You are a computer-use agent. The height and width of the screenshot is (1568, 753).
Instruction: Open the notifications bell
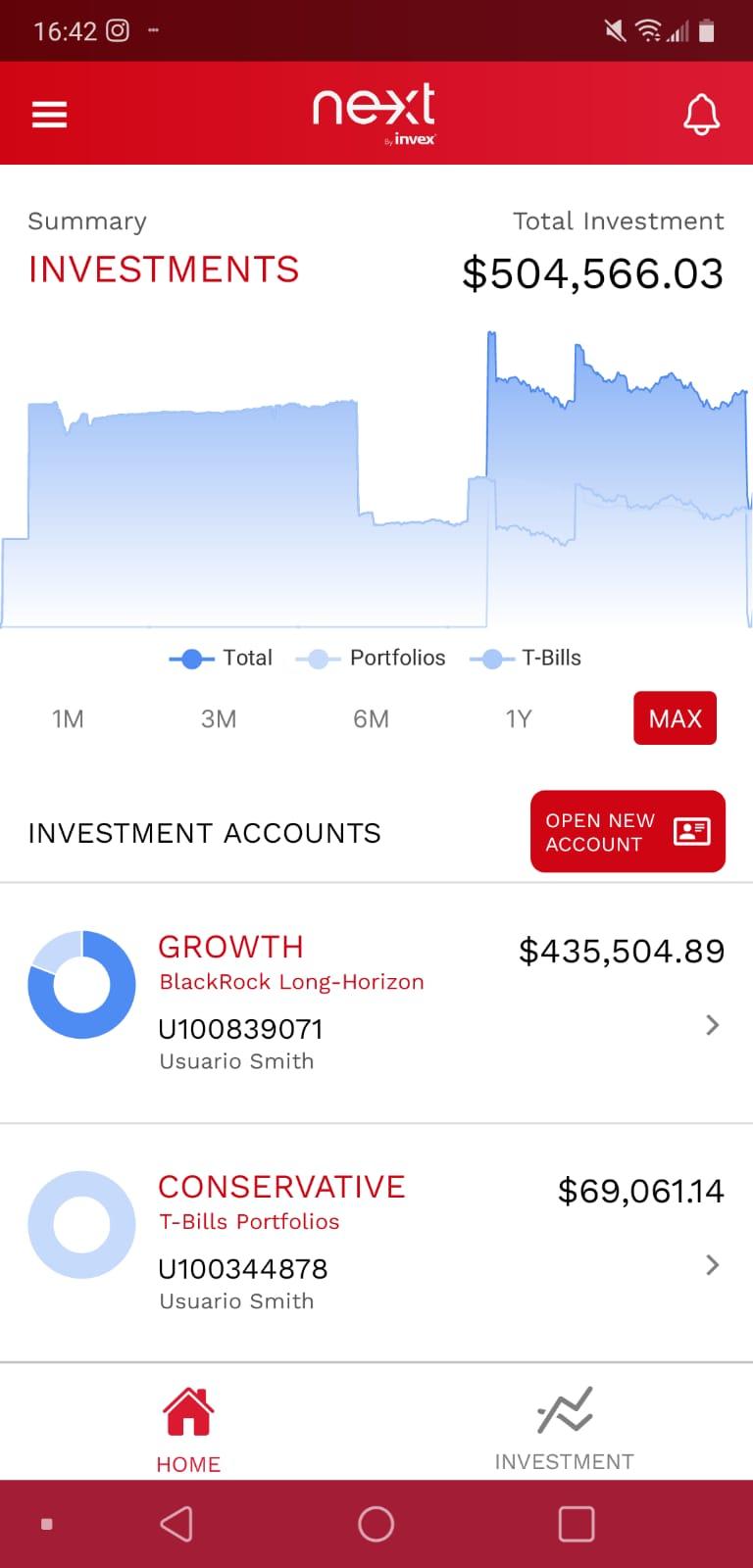coord(701,115)
